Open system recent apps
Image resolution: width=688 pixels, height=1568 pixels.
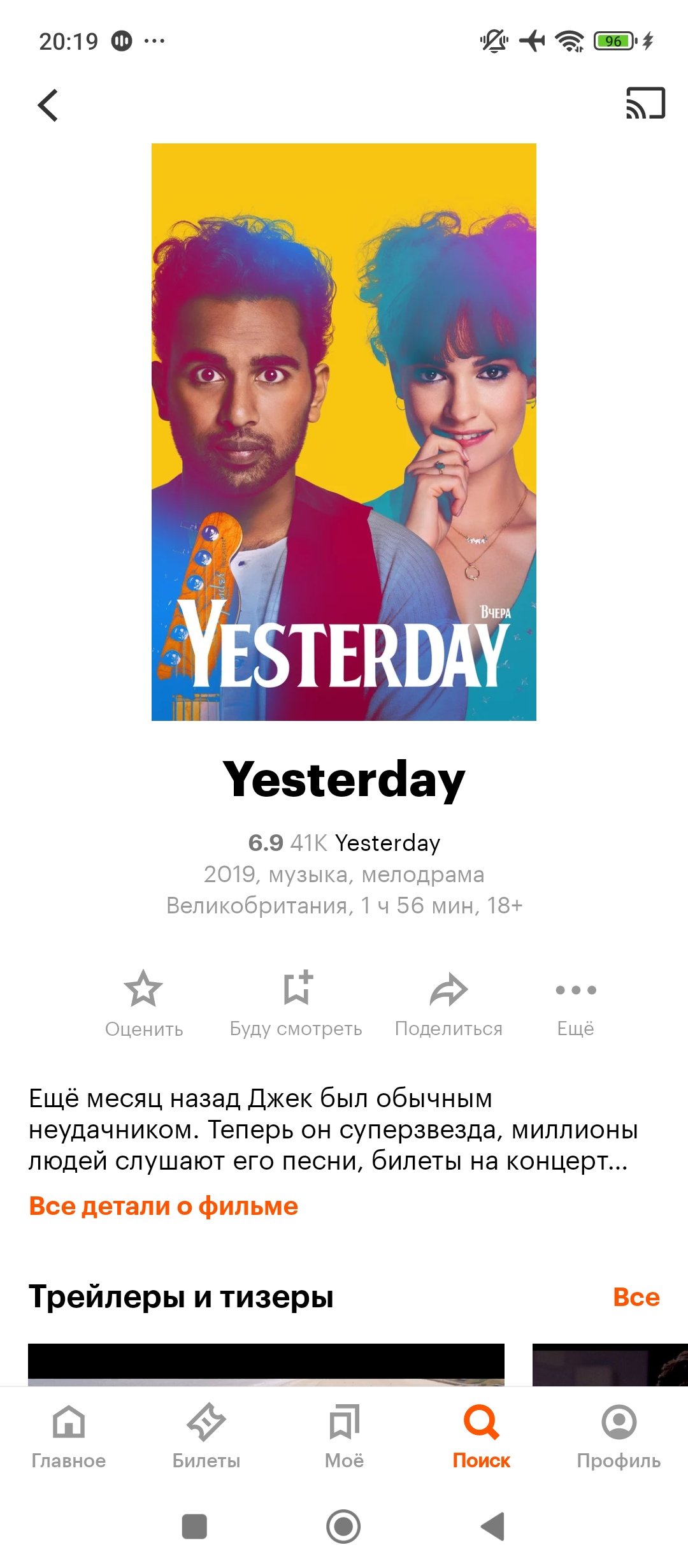click(194, 1527)
